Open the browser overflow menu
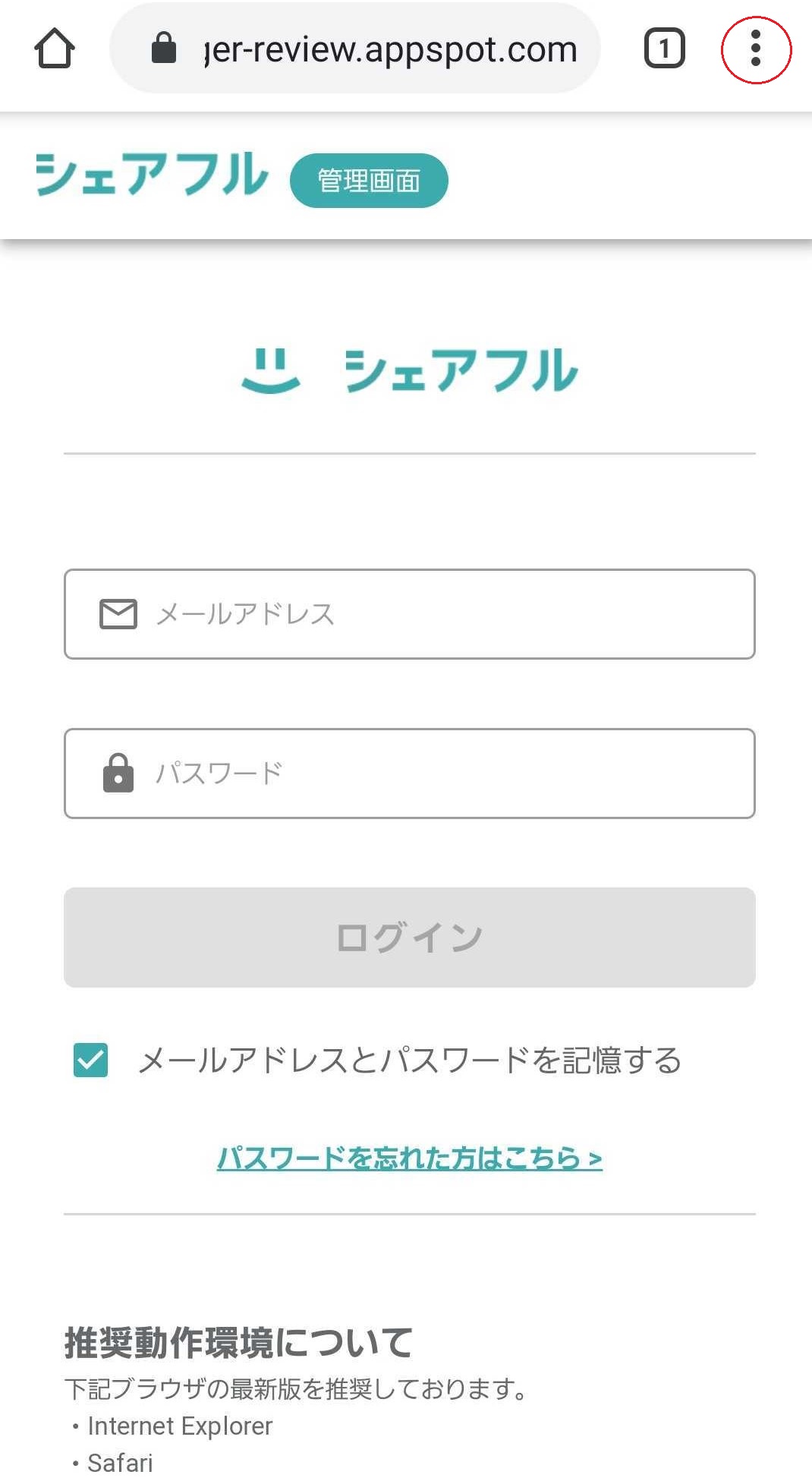This screenshot has height=1481, width=812. 755,49
